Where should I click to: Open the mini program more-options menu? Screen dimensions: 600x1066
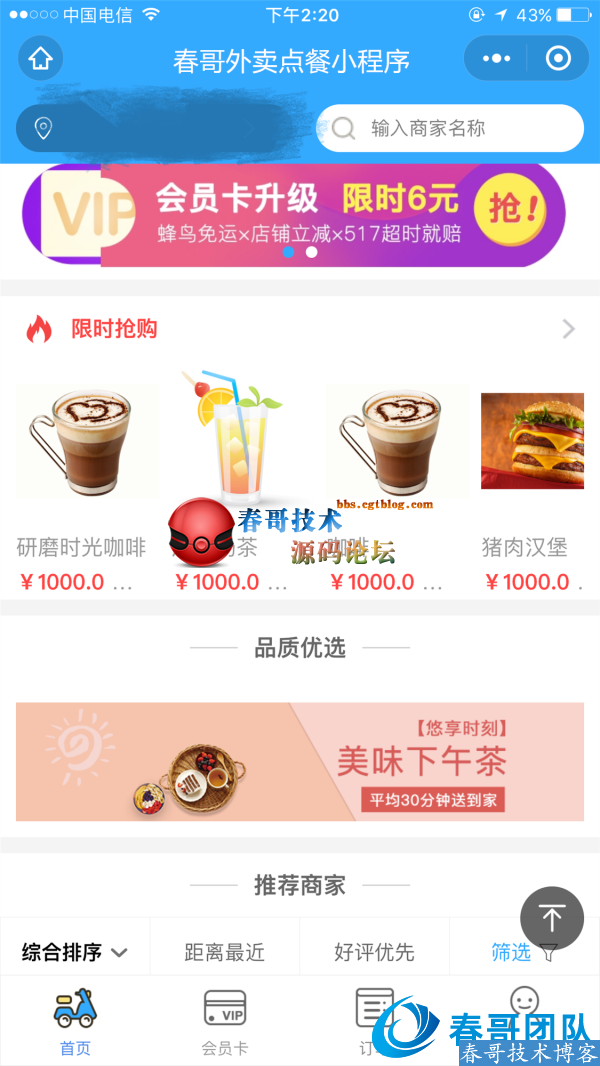(x=496, y=59)
